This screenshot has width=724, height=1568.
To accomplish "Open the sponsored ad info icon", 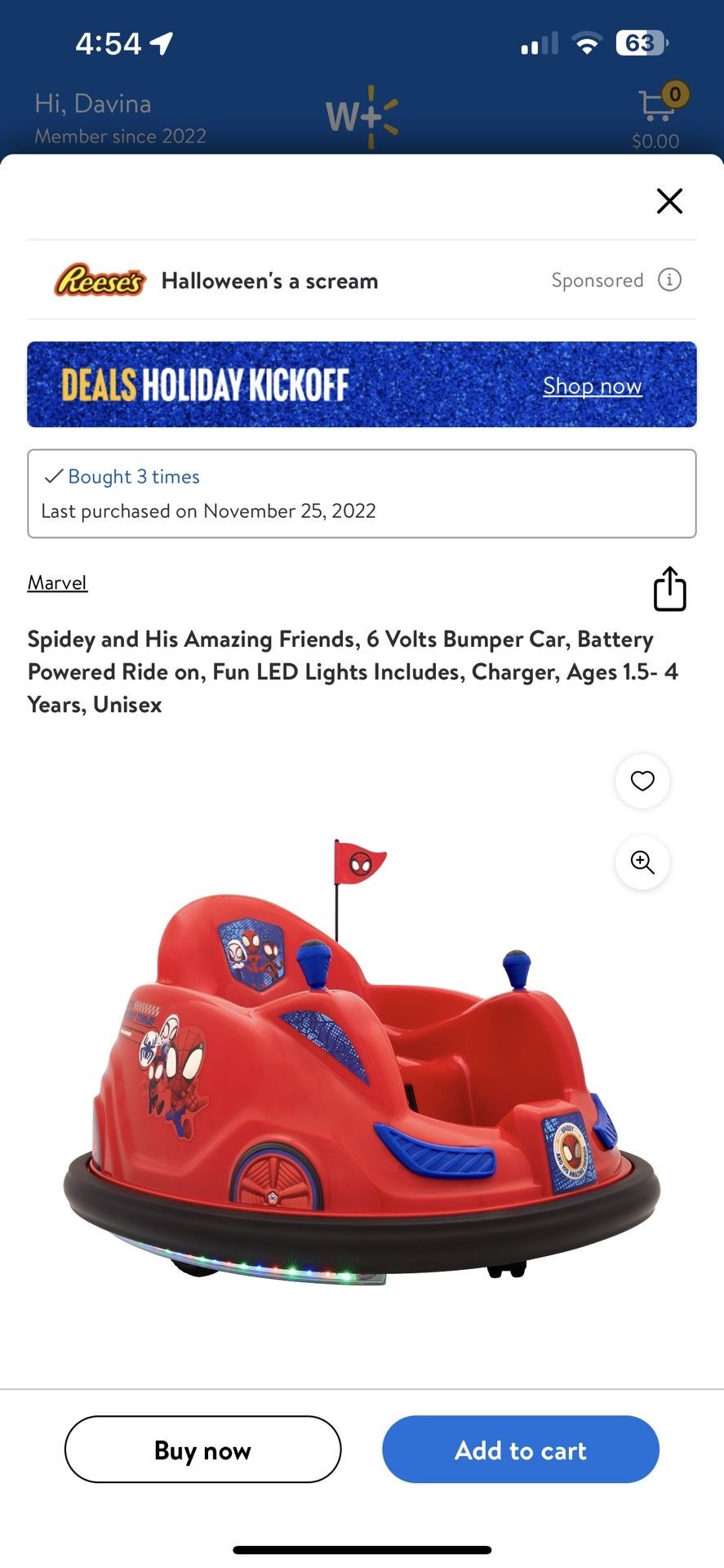I will pyautogui.click(x=669, y=280).
